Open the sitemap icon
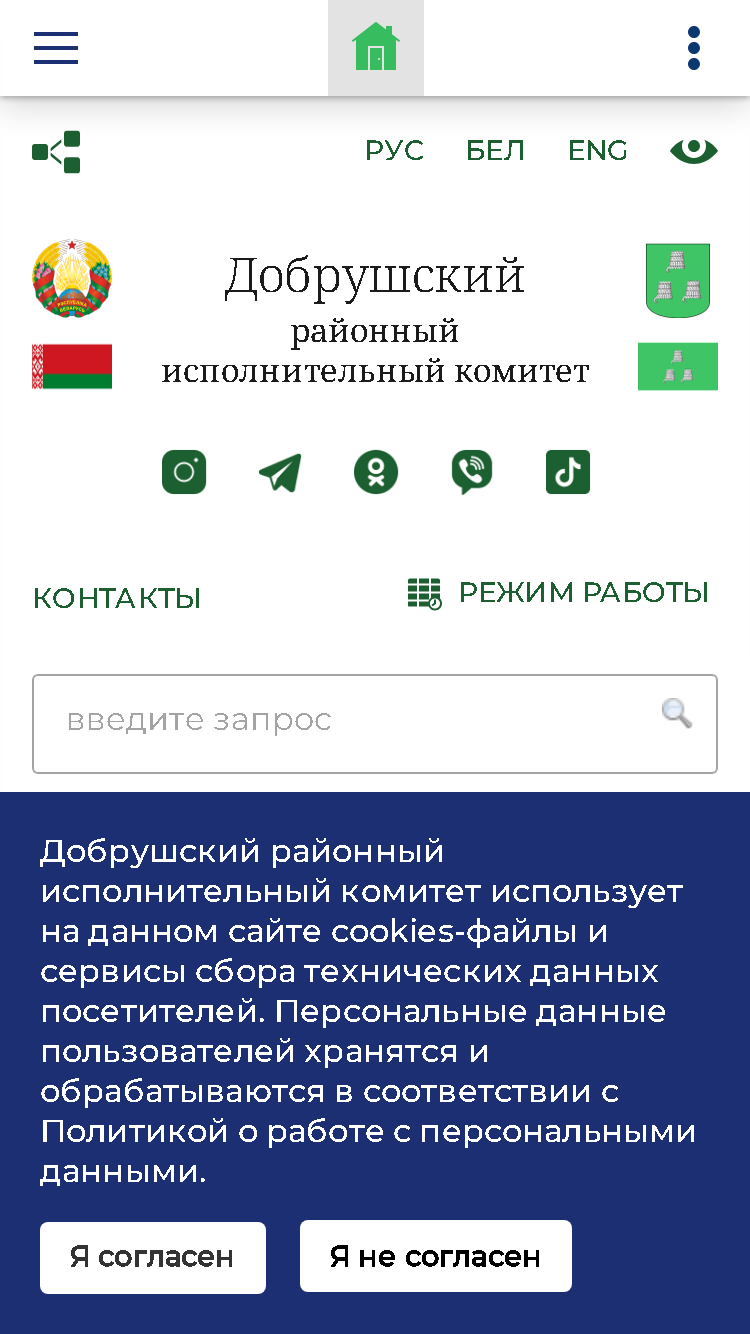Screen dimensions: 750x1334 pyautogui.click(x=56, y=152)
